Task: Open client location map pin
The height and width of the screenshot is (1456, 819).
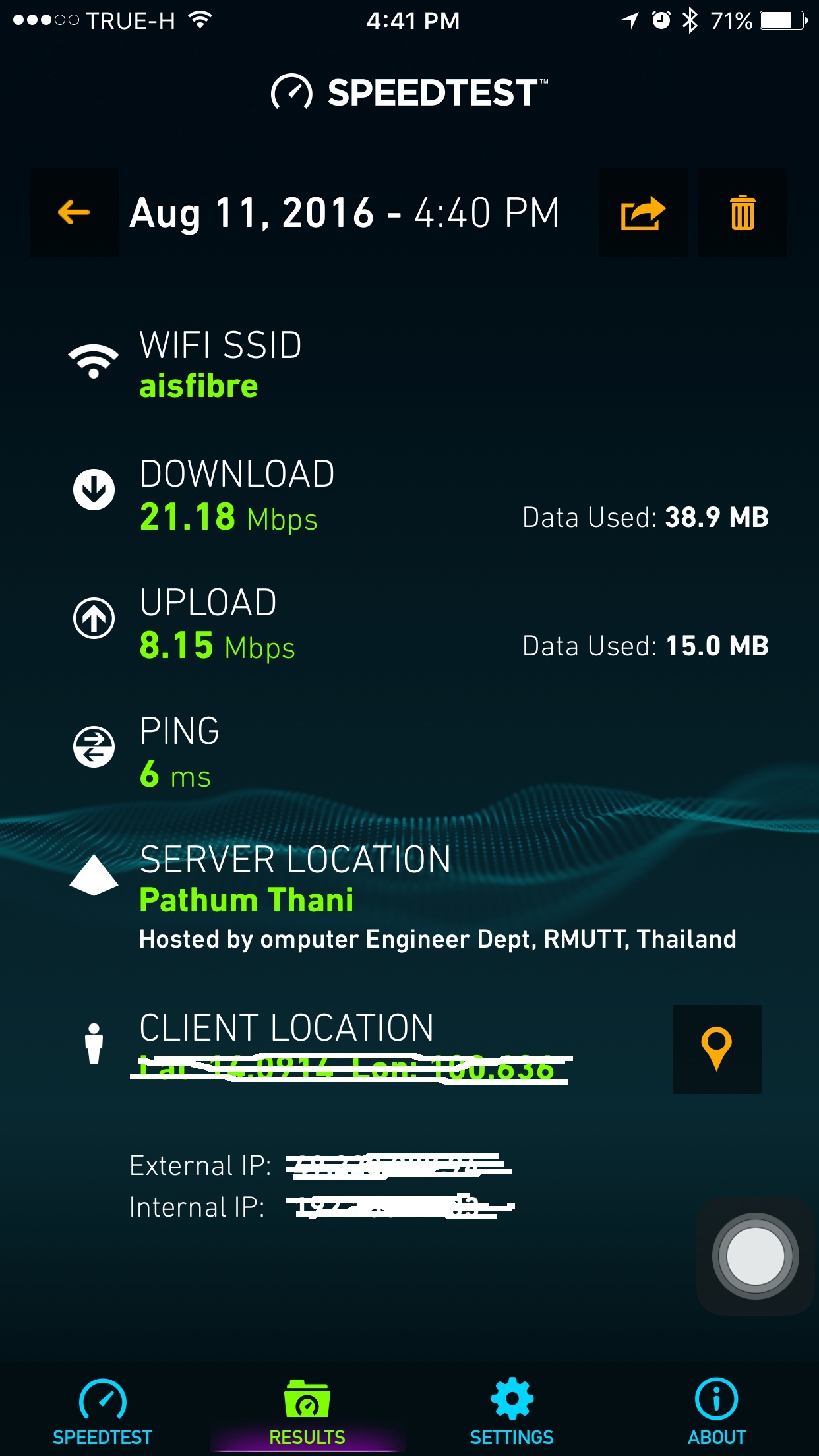Action: click(x=717, y=1049)
